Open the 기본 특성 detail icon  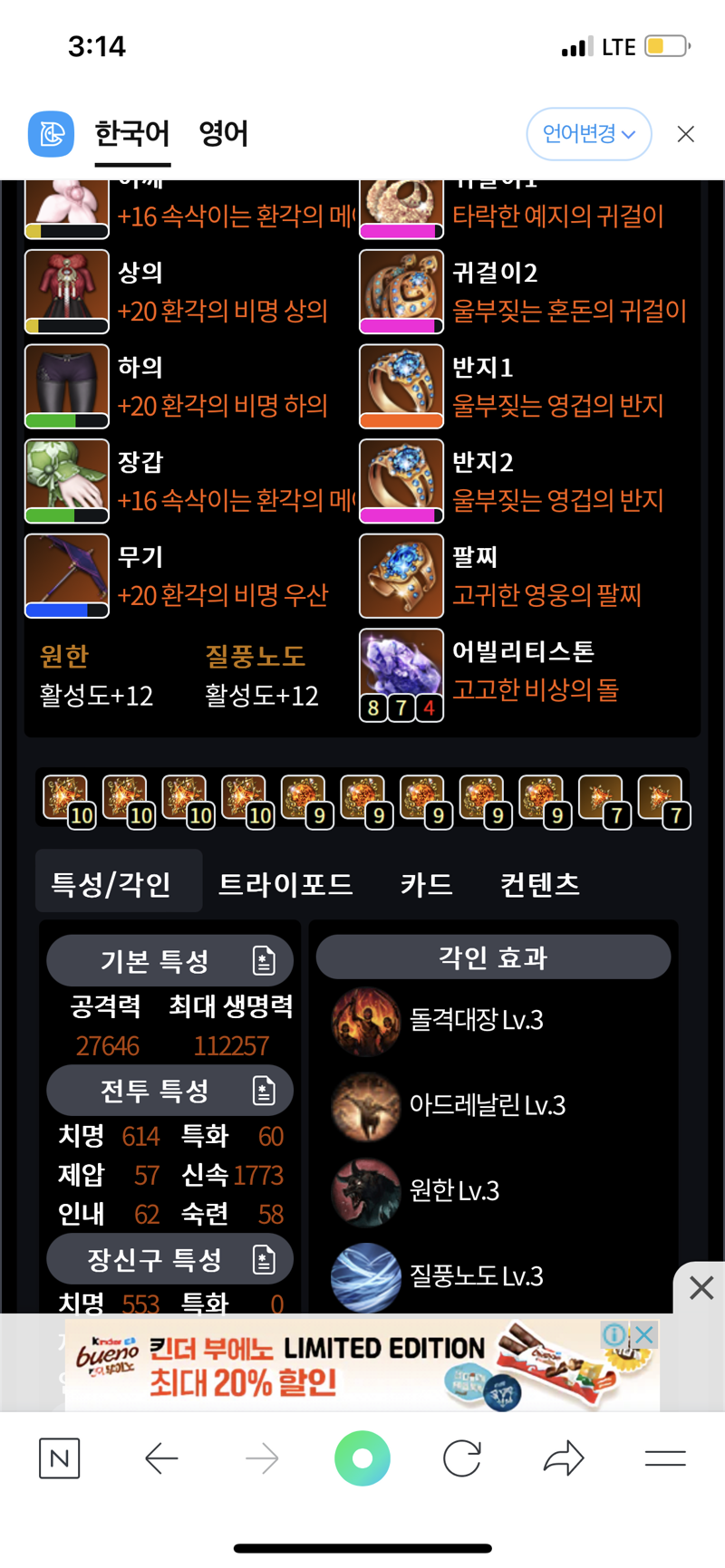263,960
